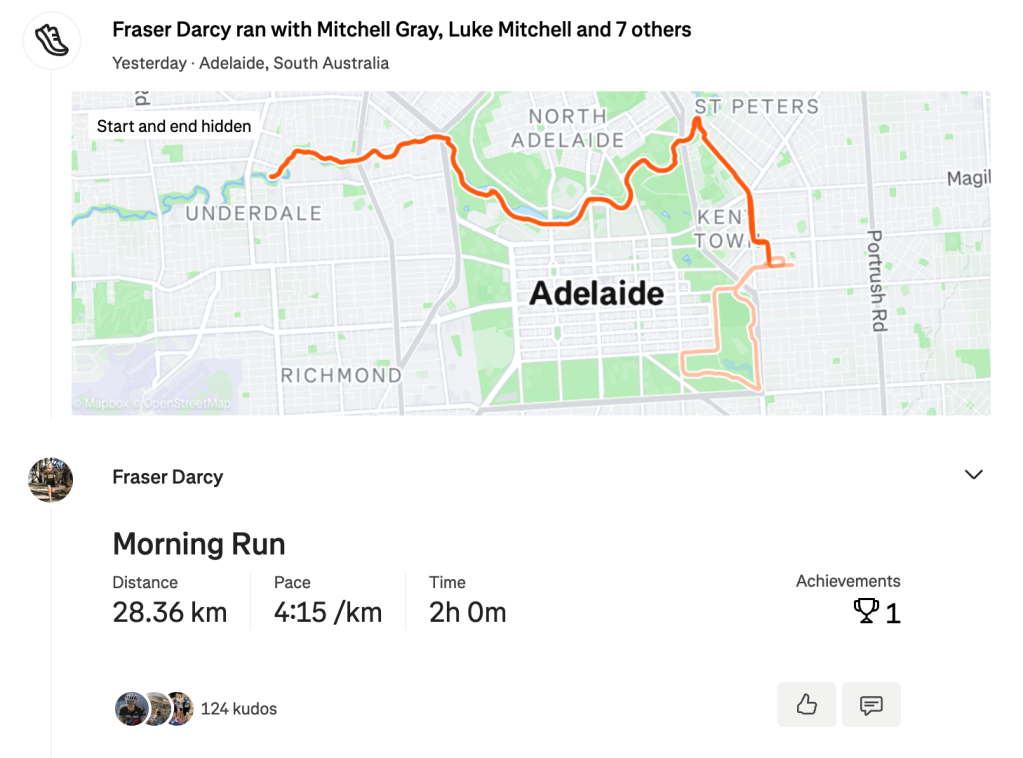The width and height of the screenshot is (1023, 758).
Task: Open the group run participants header
Action: (x=401, y=30)
